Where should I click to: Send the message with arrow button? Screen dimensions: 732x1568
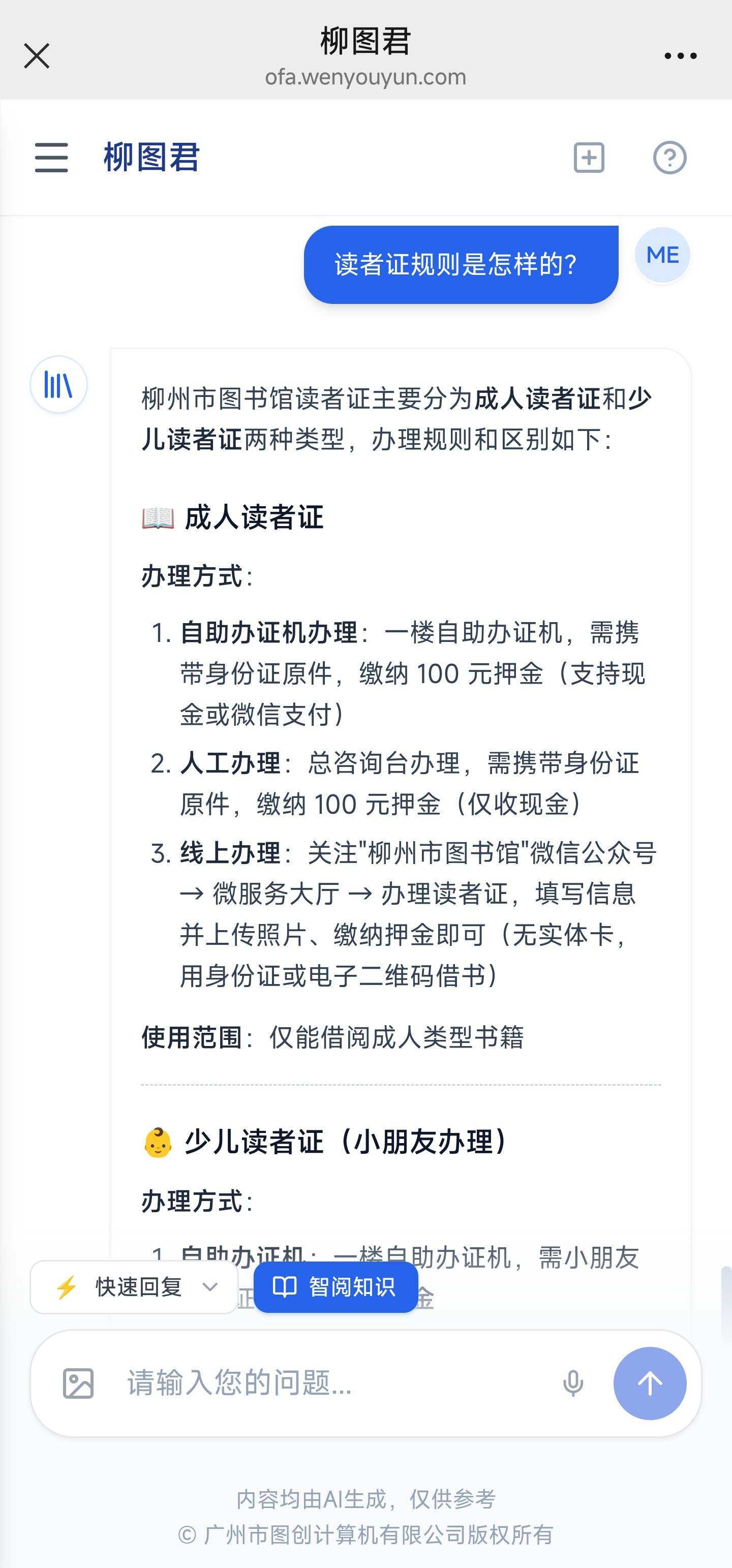[650, 1383]
